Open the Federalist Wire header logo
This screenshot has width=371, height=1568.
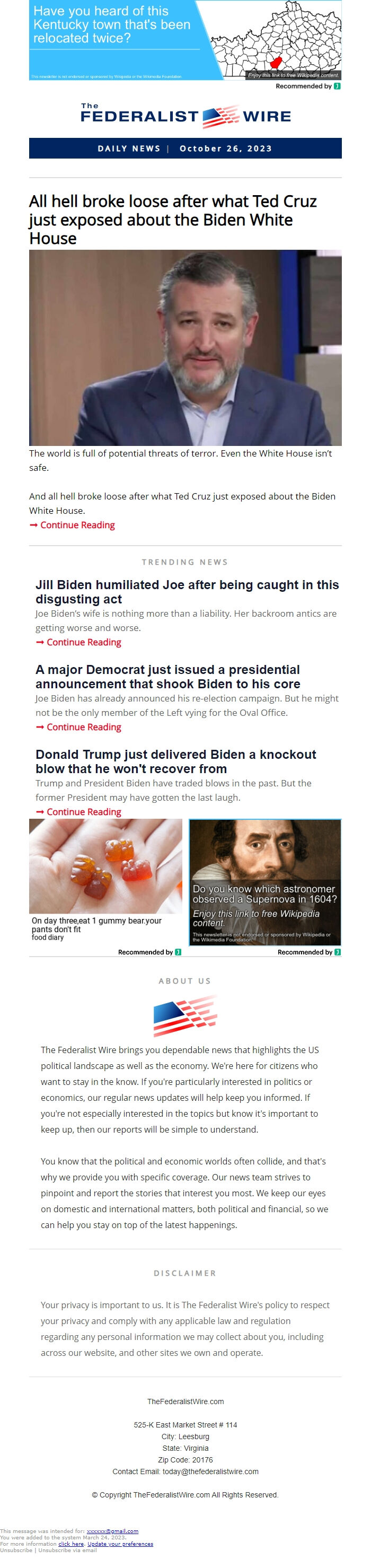coord(185,115)
